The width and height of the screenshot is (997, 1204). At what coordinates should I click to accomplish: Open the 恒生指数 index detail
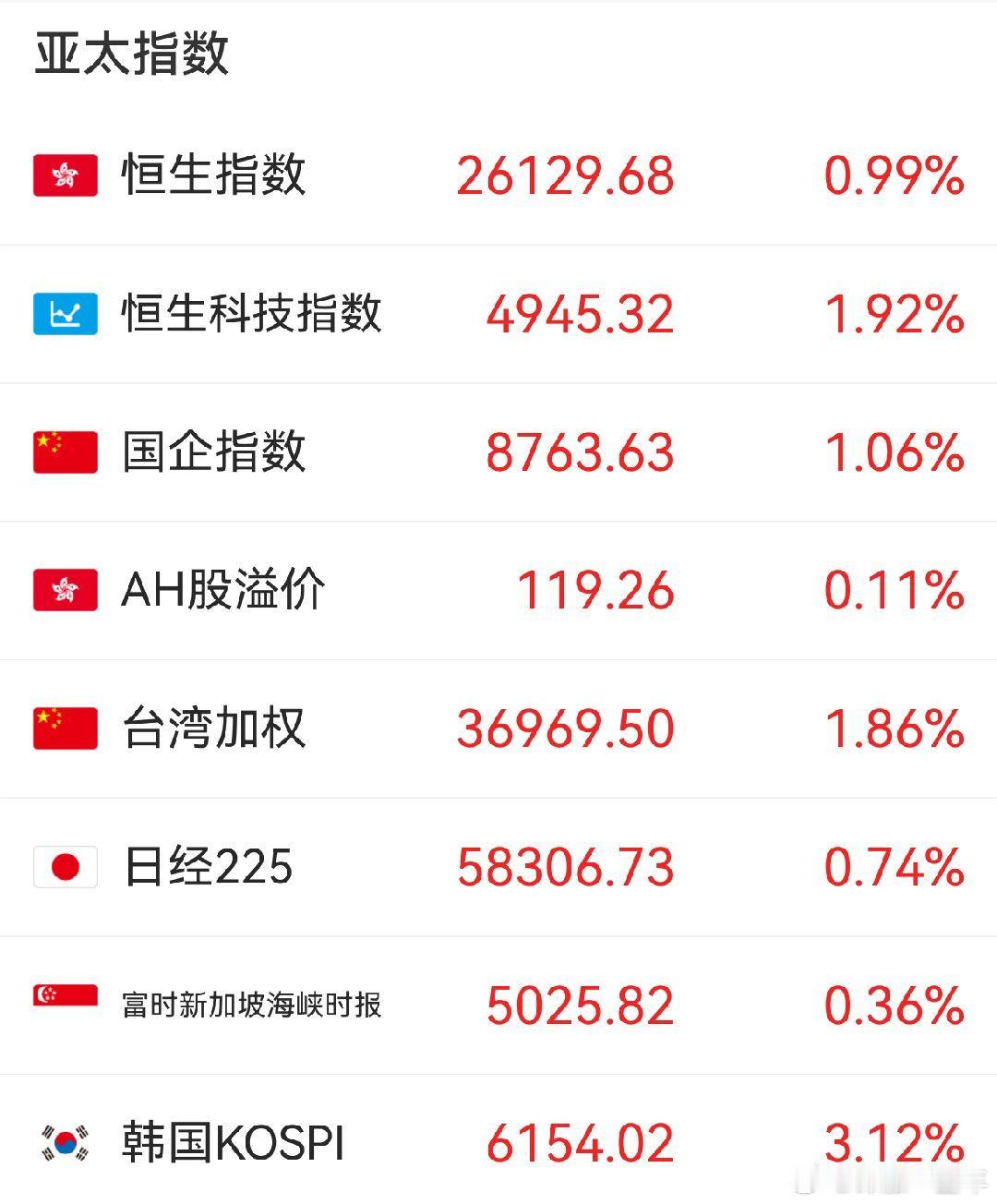(212, 175)
